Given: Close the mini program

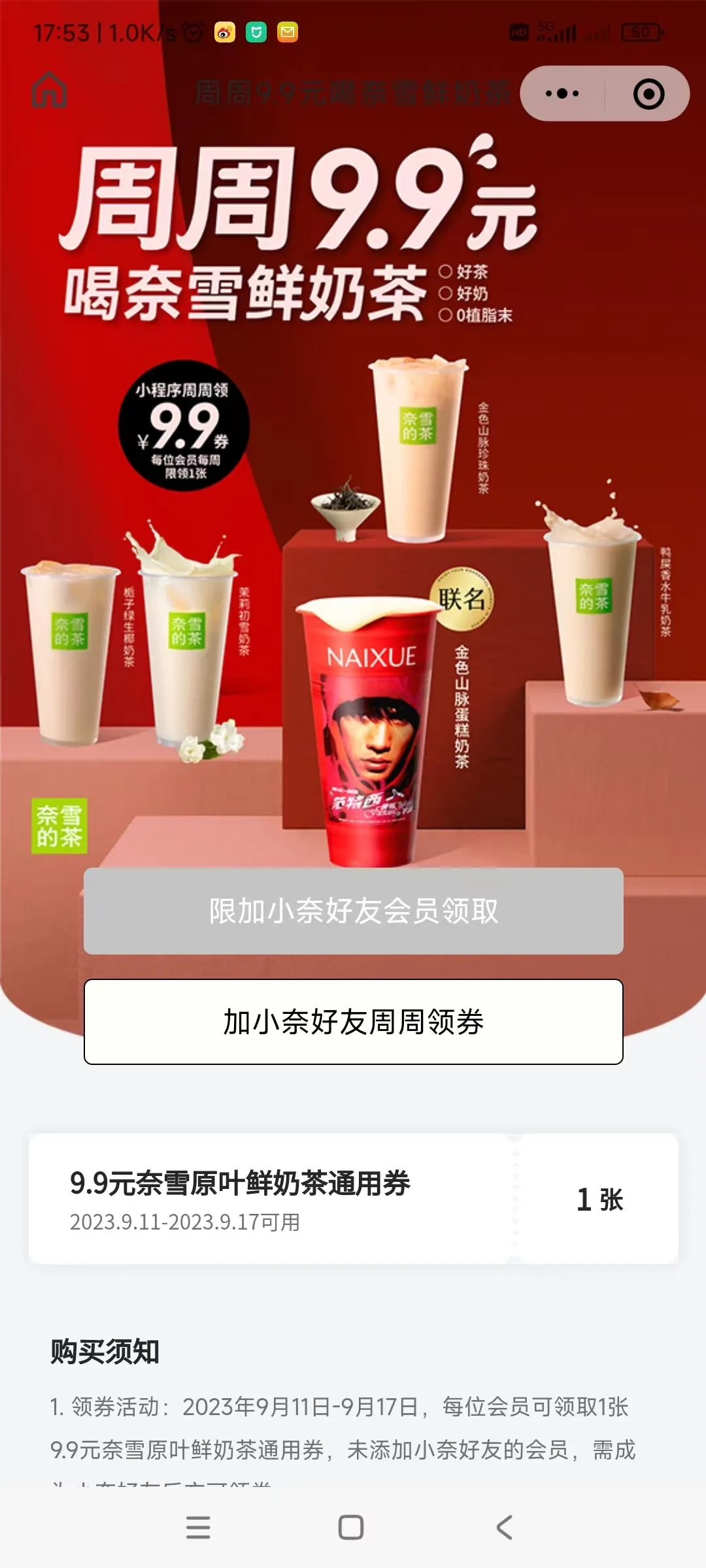Looking at the screenshot, I should tap(648, 94).
